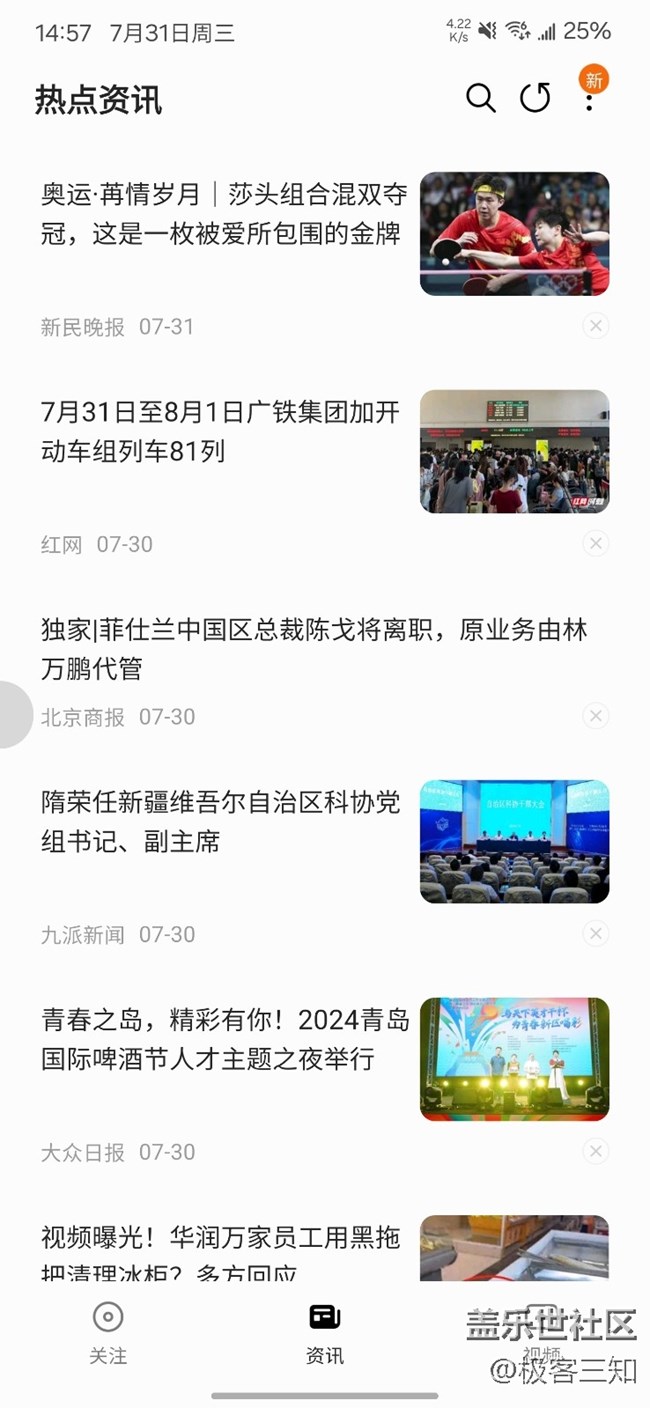Viewport: 650px width, 1408px height.
Task: Open the 青岛国际啤酒节 article
Action: (225, 1039)
